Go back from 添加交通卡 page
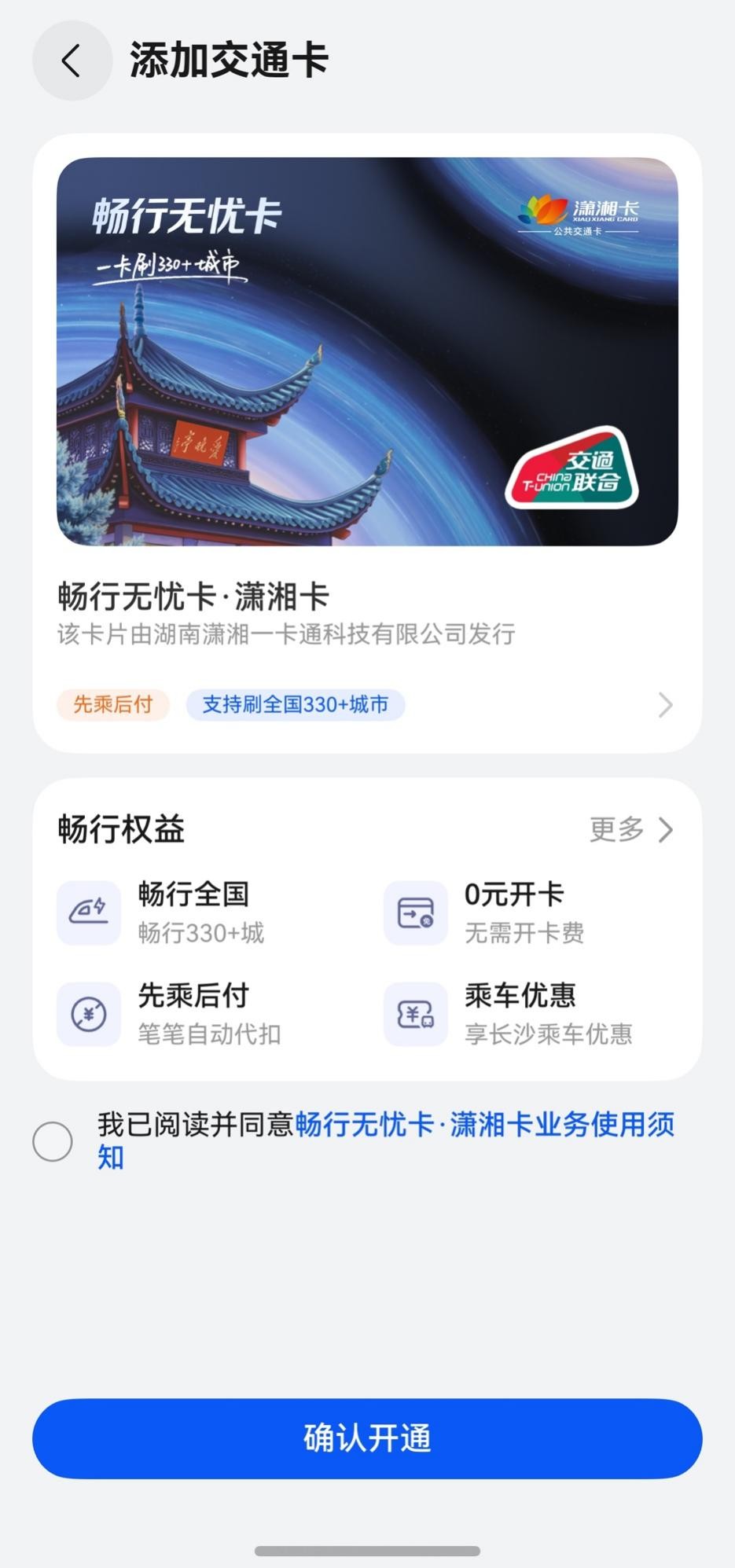 (x=72, y=61)
